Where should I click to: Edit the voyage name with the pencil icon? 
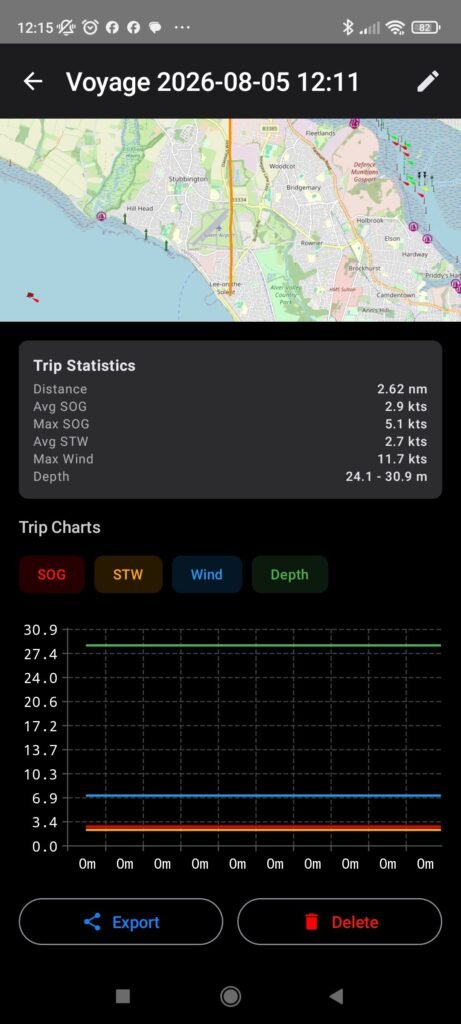(x=428, y=82)
